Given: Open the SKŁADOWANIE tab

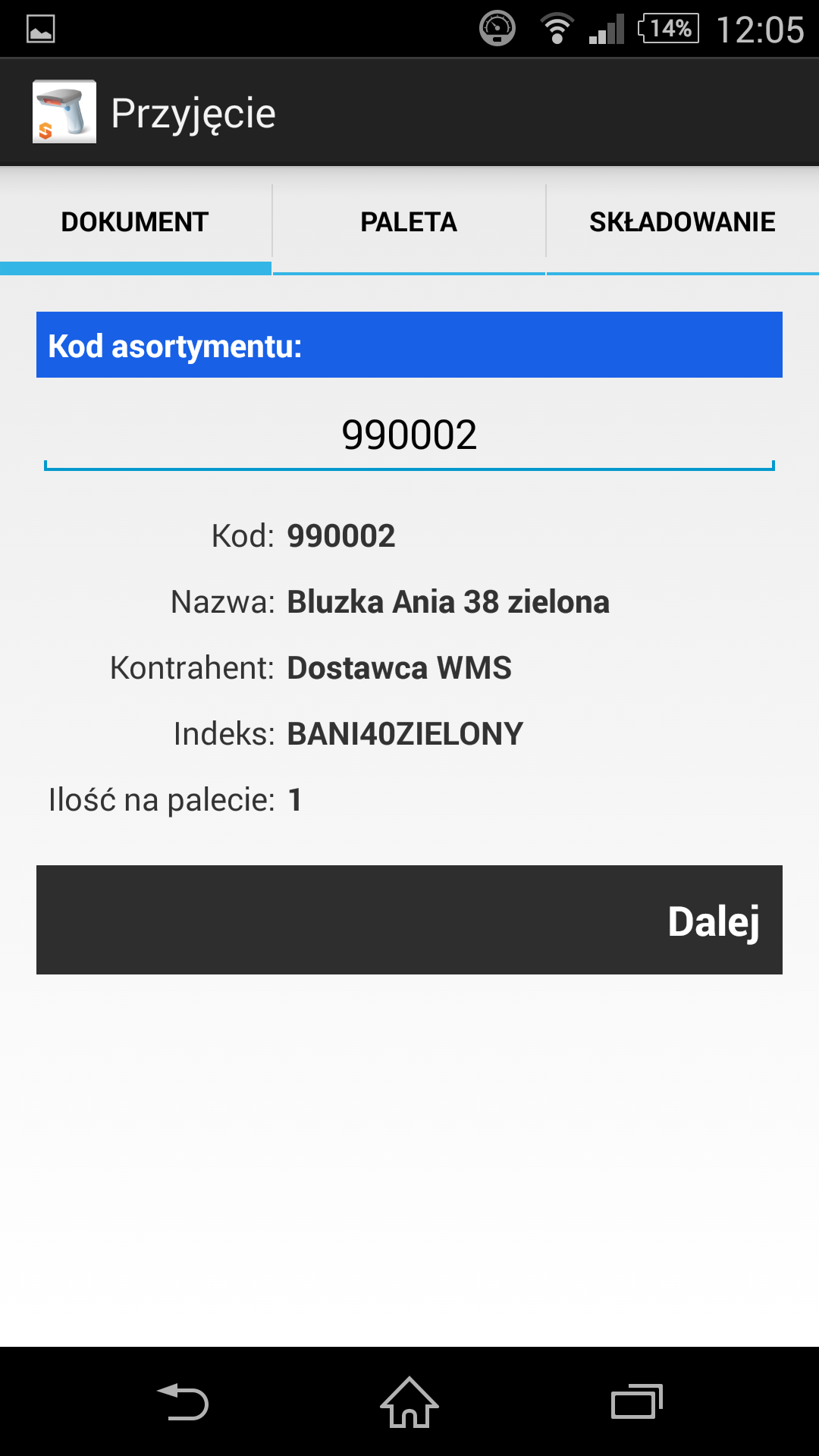Looking at the screenshot, I should pyautogui.click(x=682, y=221).
